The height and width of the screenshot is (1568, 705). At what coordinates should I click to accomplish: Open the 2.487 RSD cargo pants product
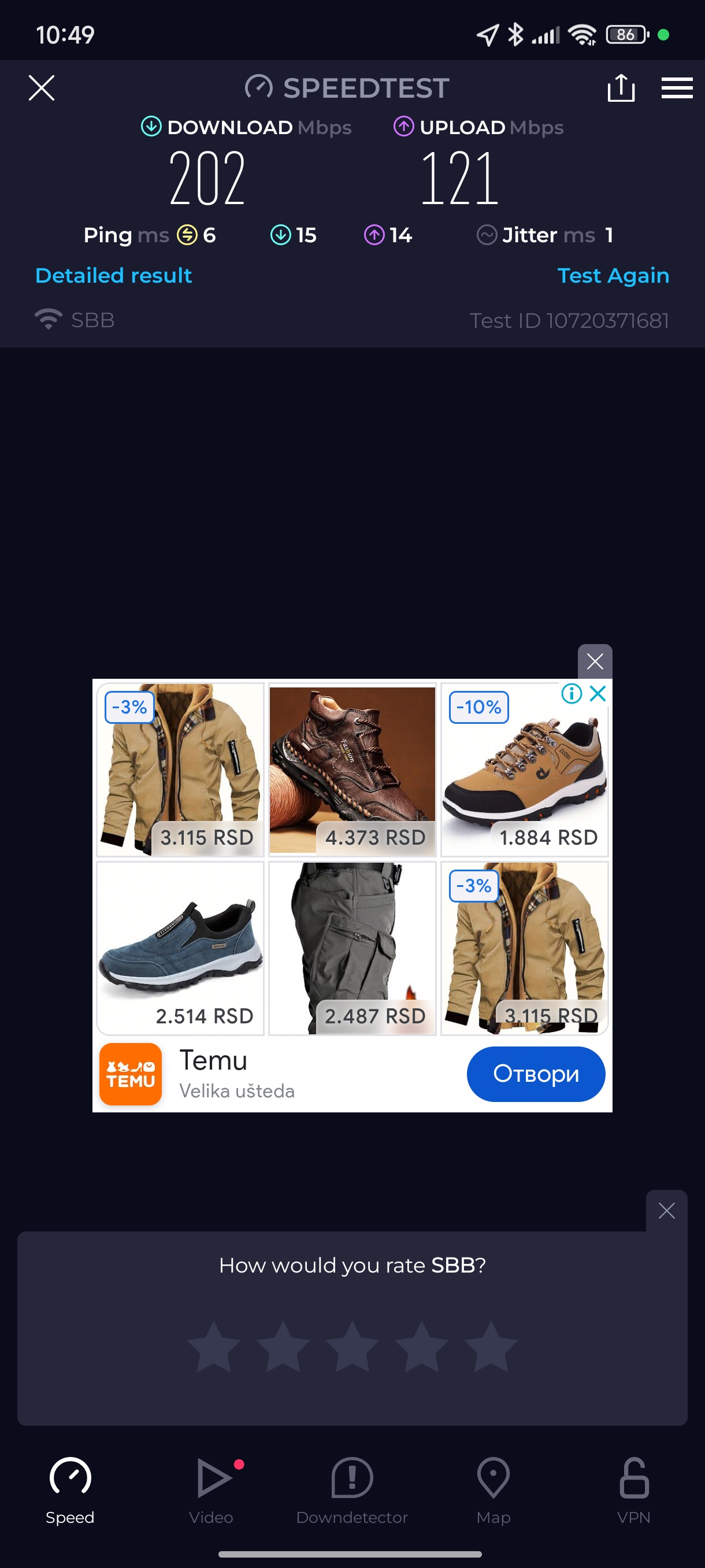tap(352, 948)
